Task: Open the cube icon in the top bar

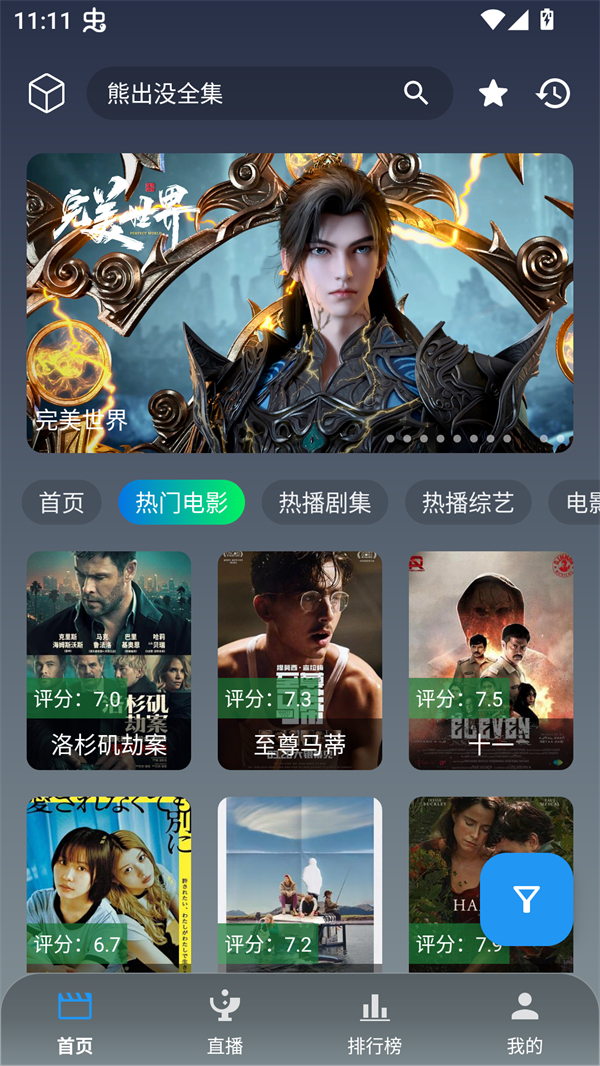Action: [46, 94]
